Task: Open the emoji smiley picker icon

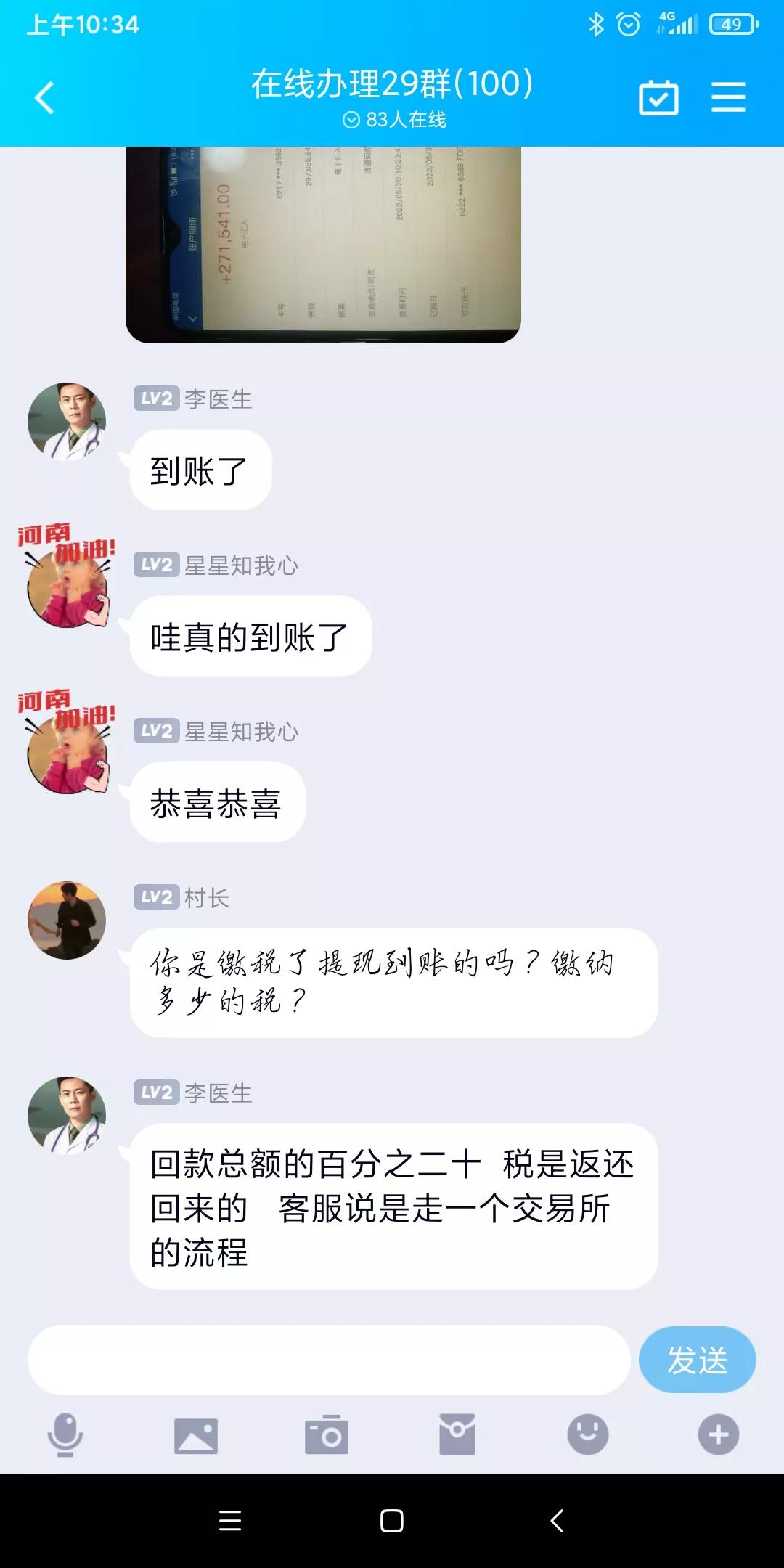Action: tap(587, 1434)
